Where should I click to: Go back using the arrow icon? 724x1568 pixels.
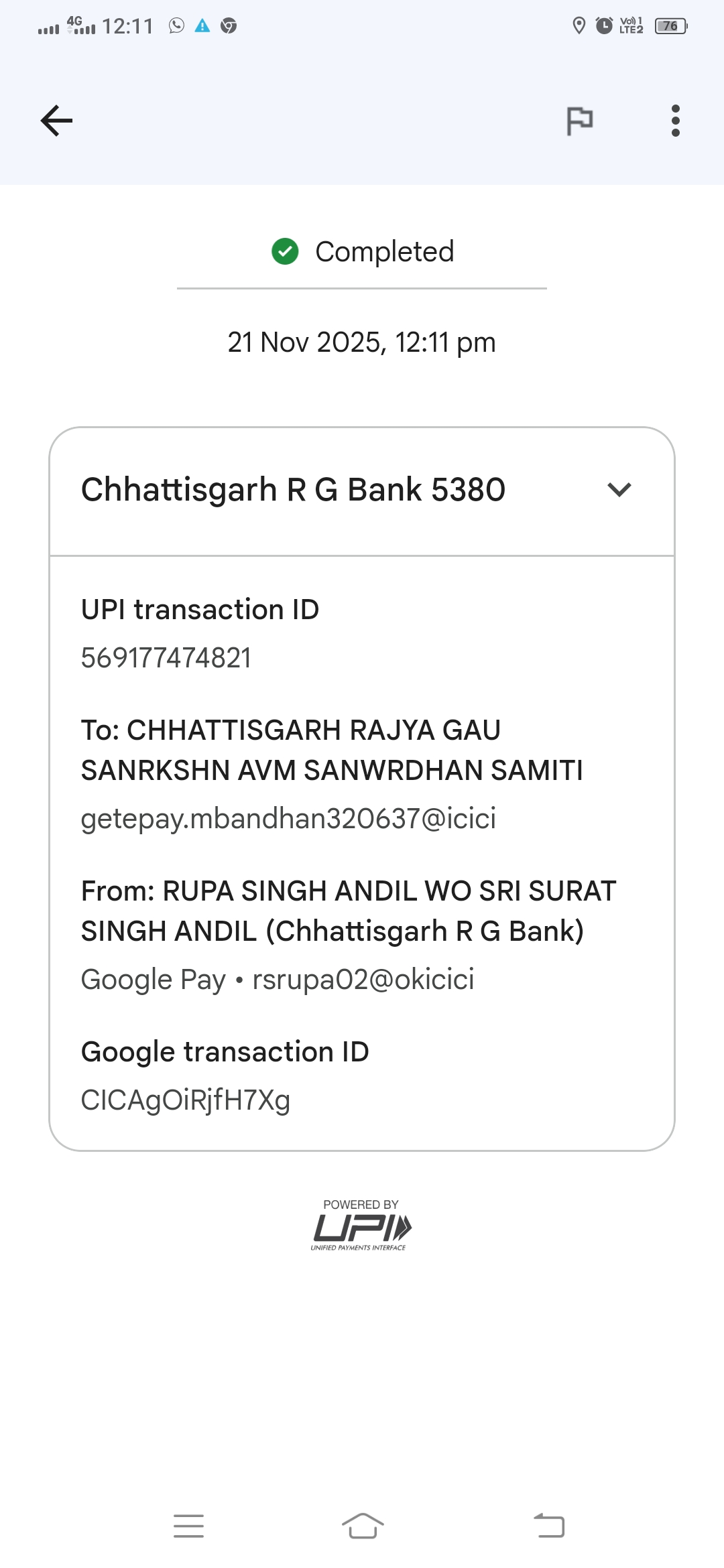[x=57, y=121]
